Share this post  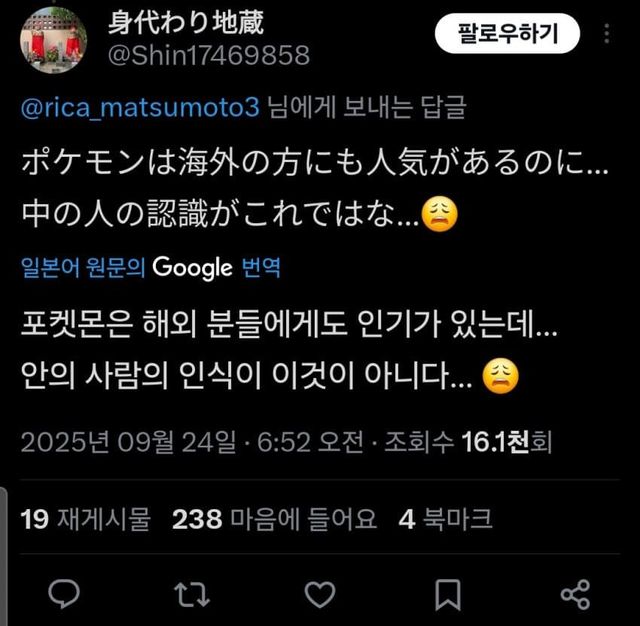pyautogui.click(x=575, y=595)
